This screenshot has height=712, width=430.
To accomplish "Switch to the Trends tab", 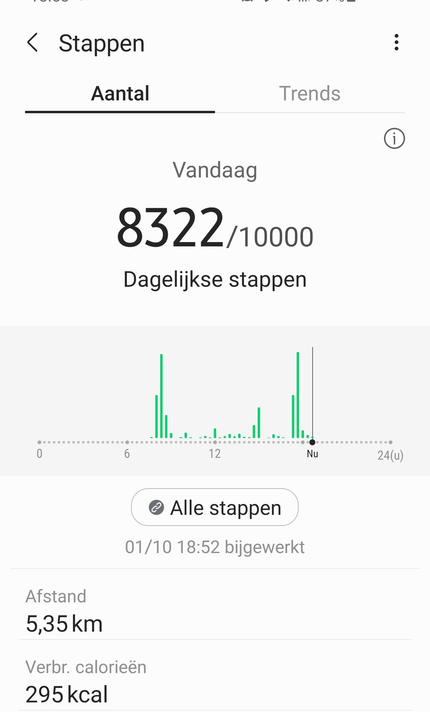I will (310, 94).
